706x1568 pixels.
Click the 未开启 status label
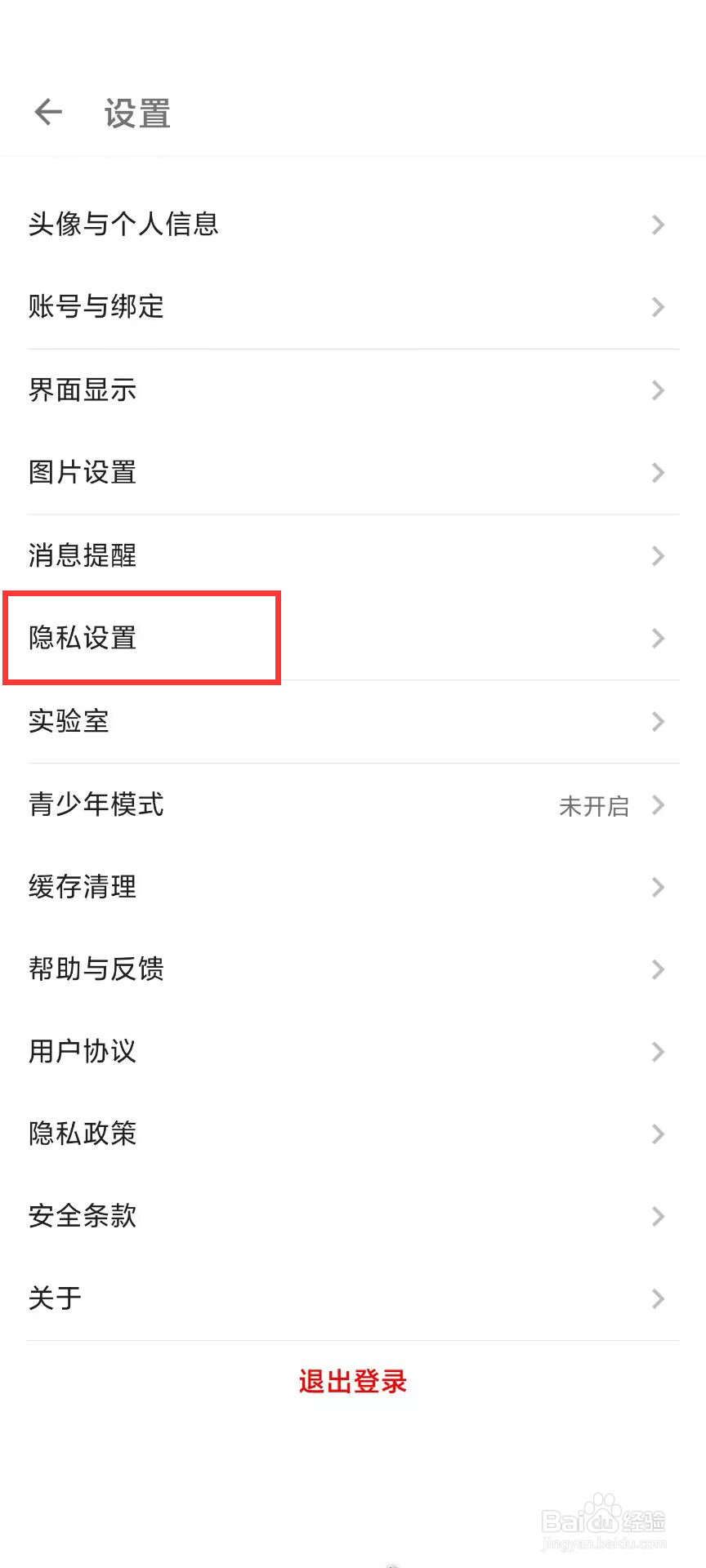click(x=594, y=807)
